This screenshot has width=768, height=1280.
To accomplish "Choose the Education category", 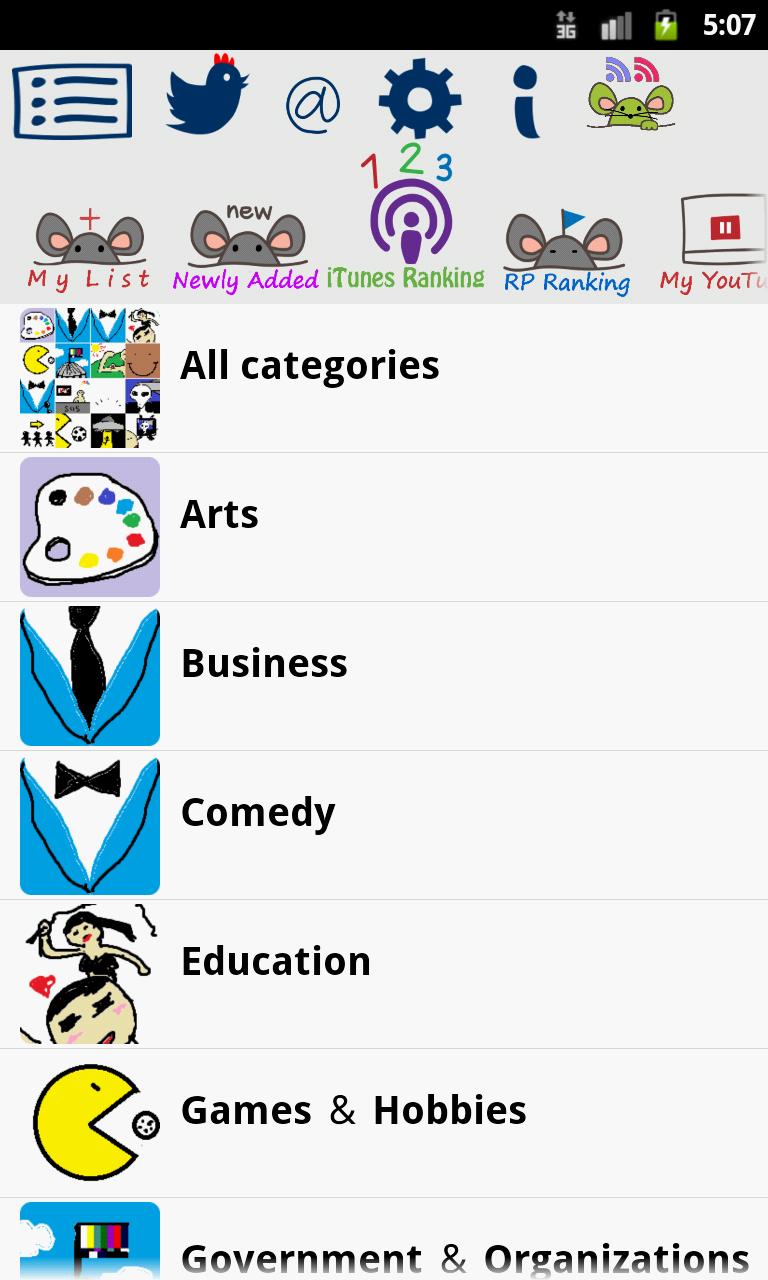I will tap(384, 974).
